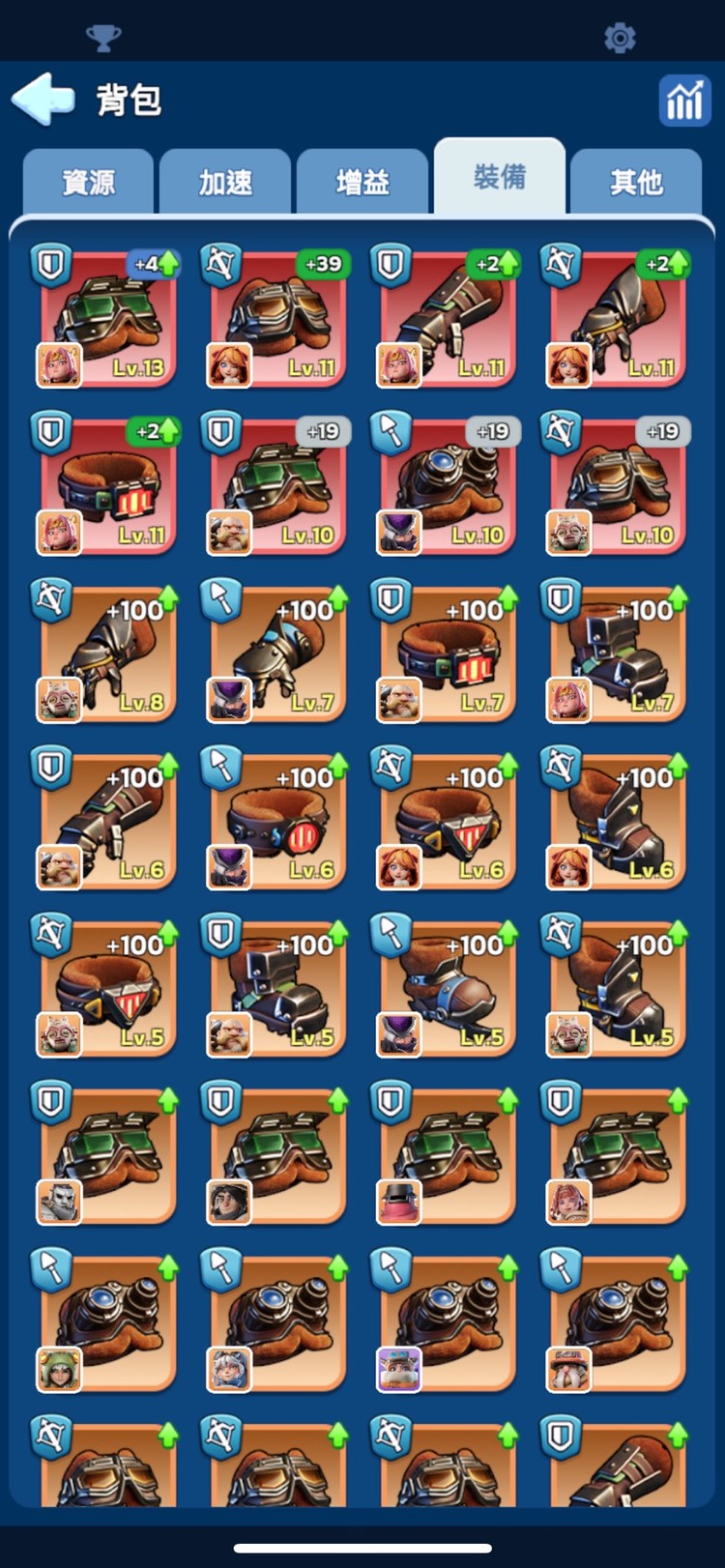This screenshot has height=1568, width=725.
Task: Open the Lv.13 goggles with +4
Action: pos(108,317)
